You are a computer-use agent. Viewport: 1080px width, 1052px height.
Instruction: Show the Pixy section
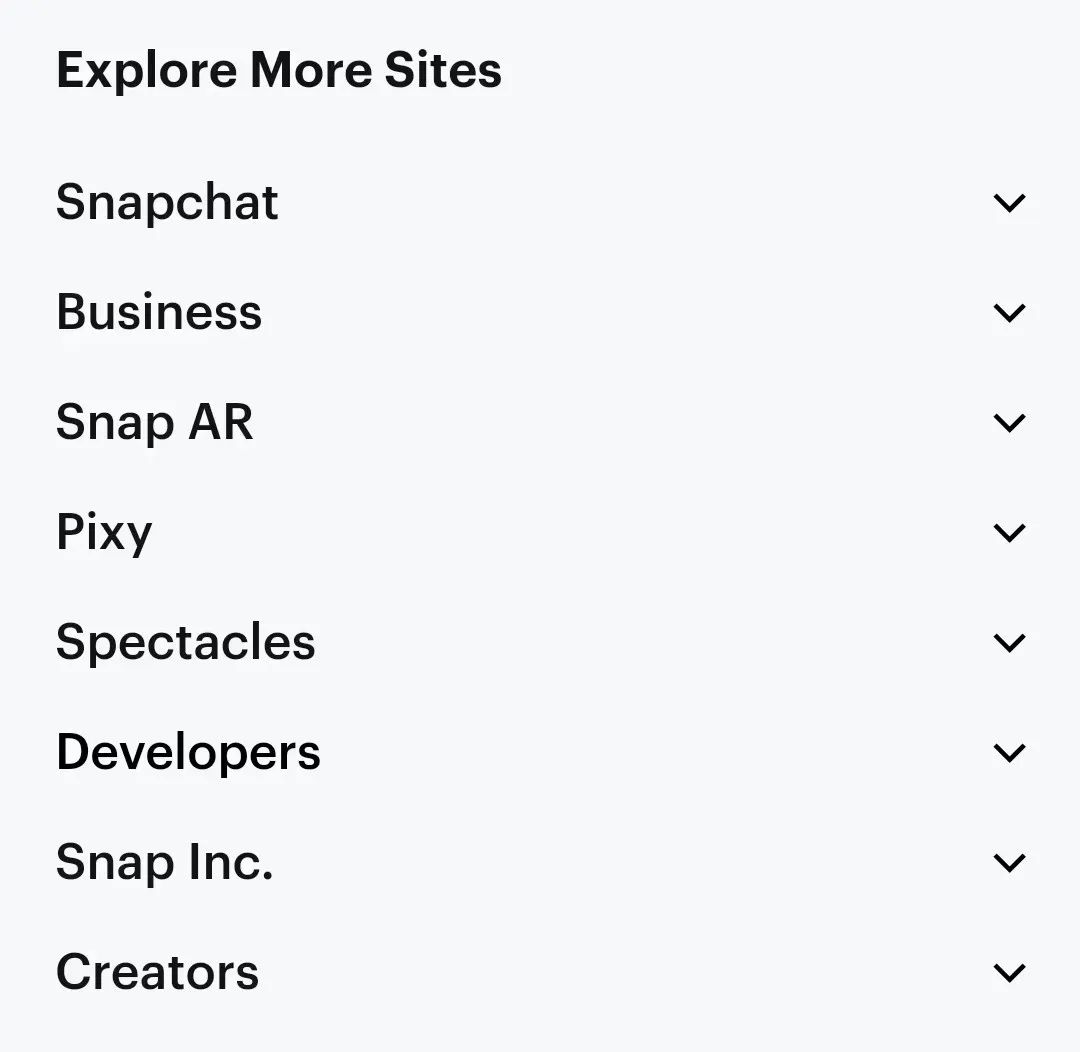pyautogui.click(x=1009, y=533)
